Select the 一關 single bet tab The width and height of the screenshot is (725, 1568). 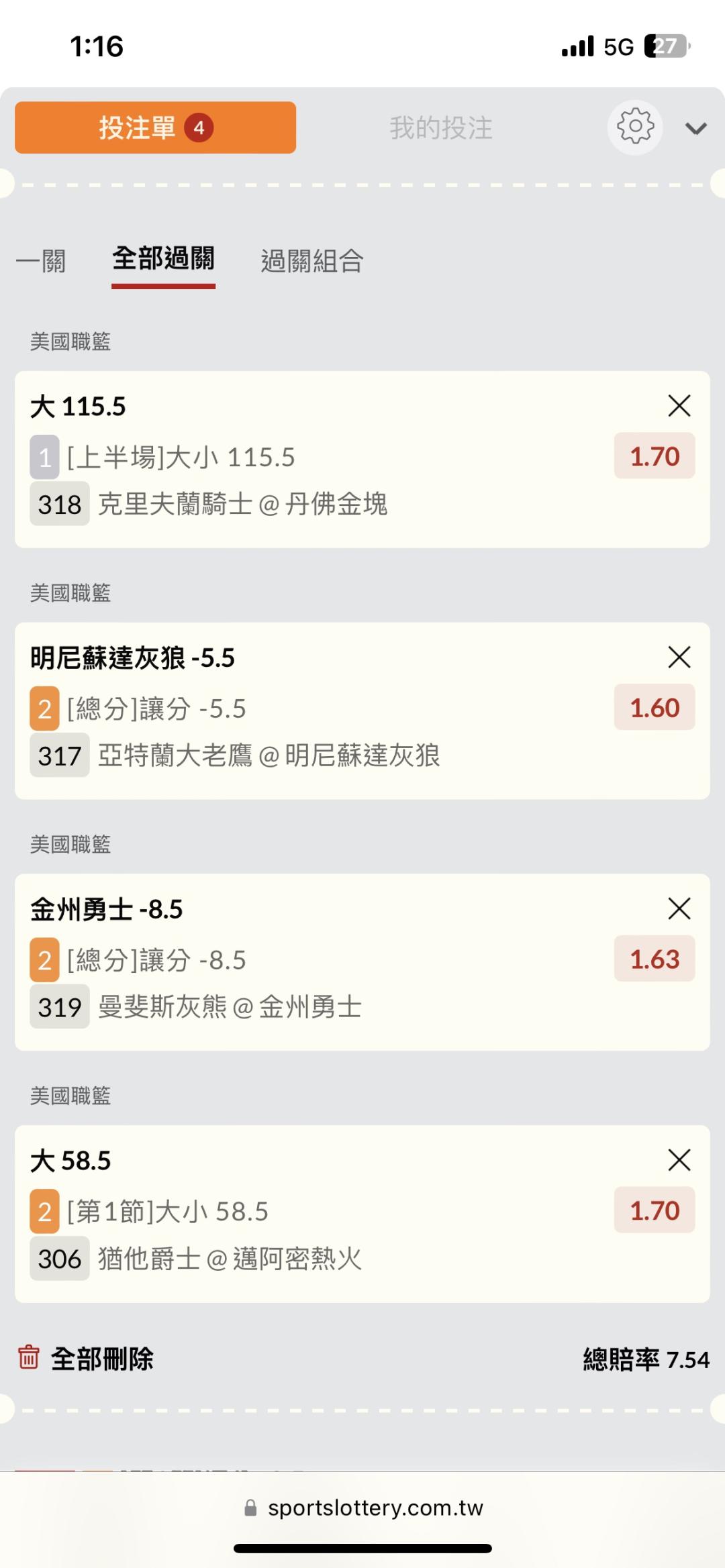41,261
